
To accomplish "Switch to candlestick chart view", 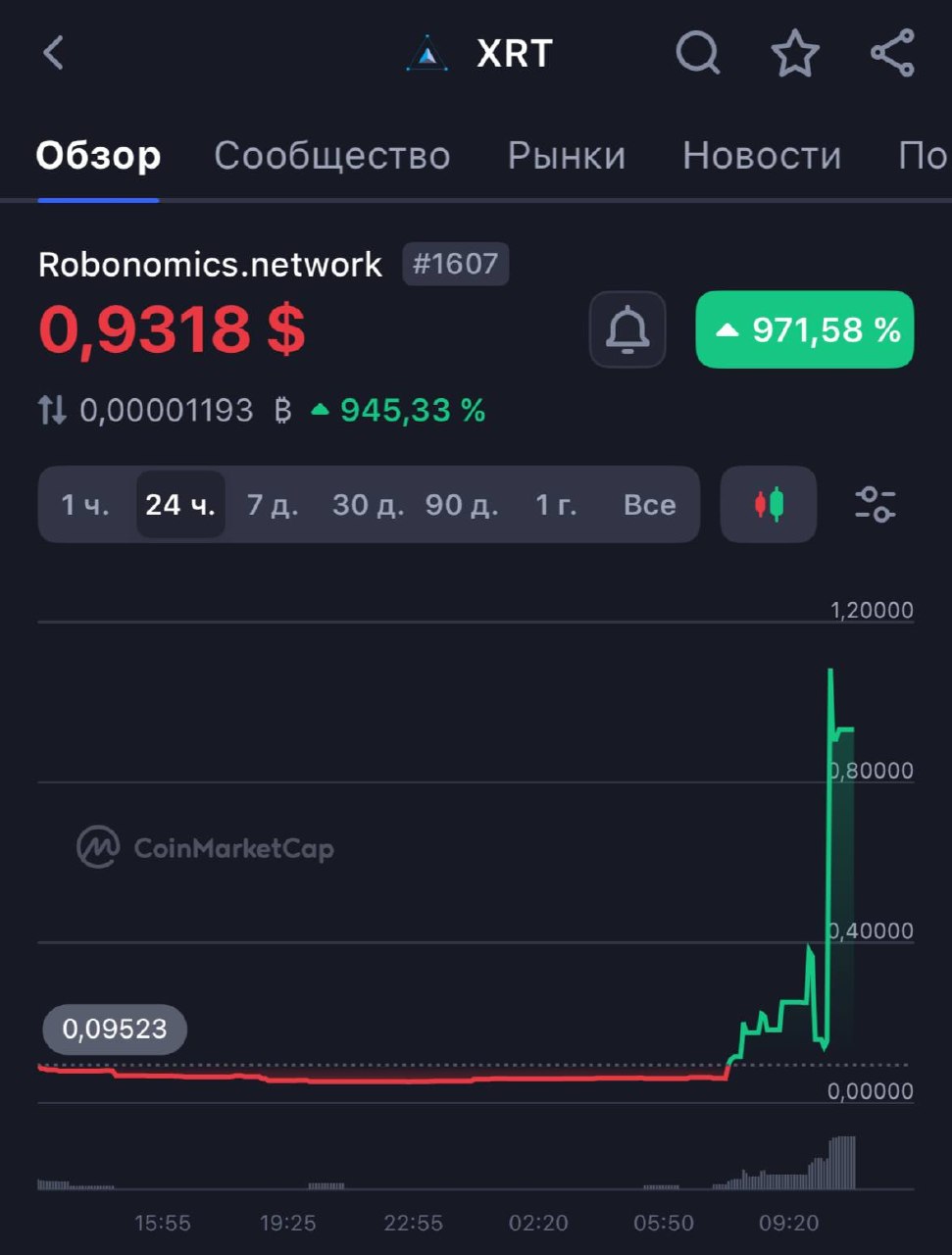I will click(769, 505).
